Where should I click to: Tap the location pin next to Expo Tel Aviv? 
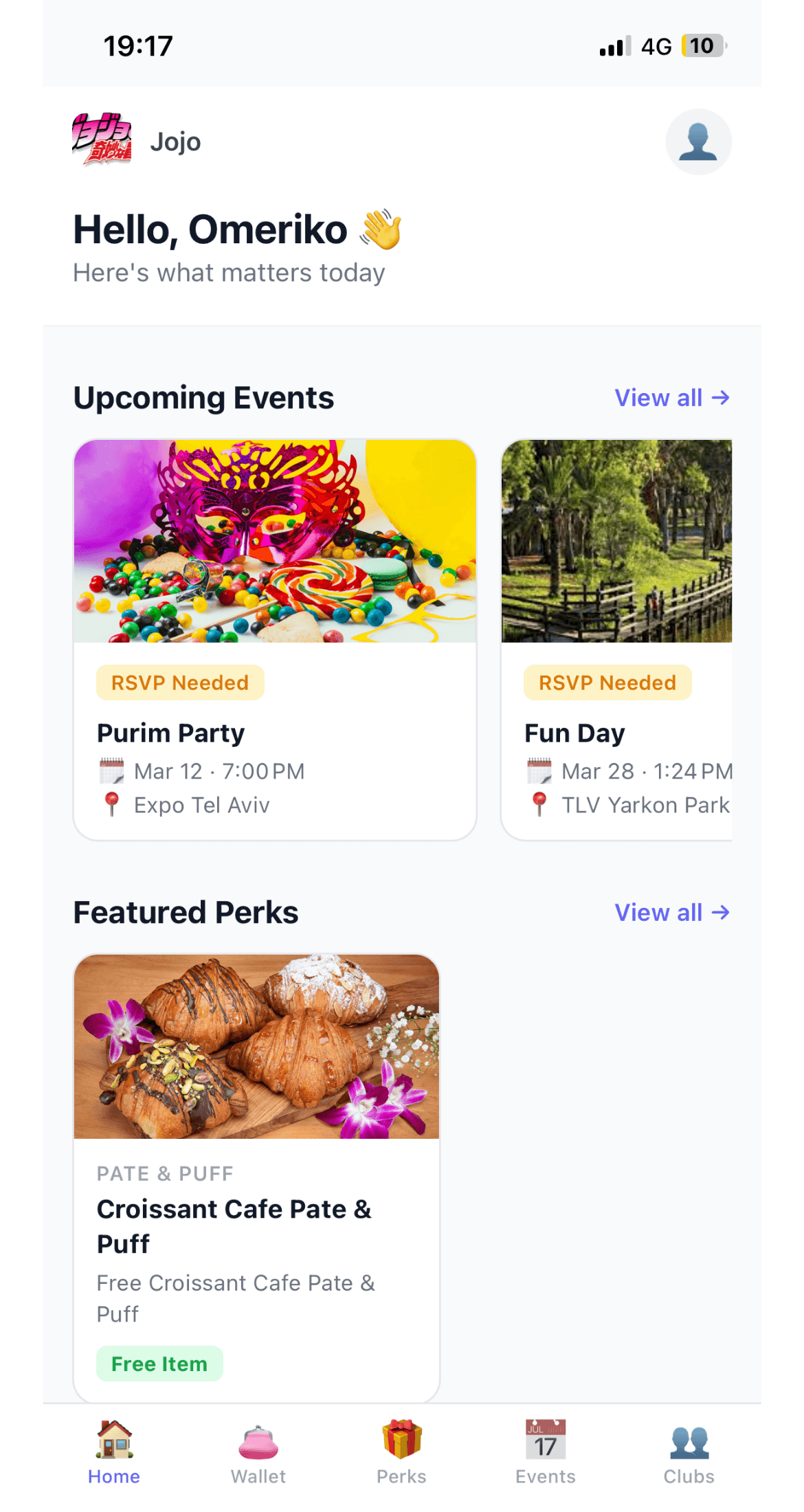coord(112,805)
